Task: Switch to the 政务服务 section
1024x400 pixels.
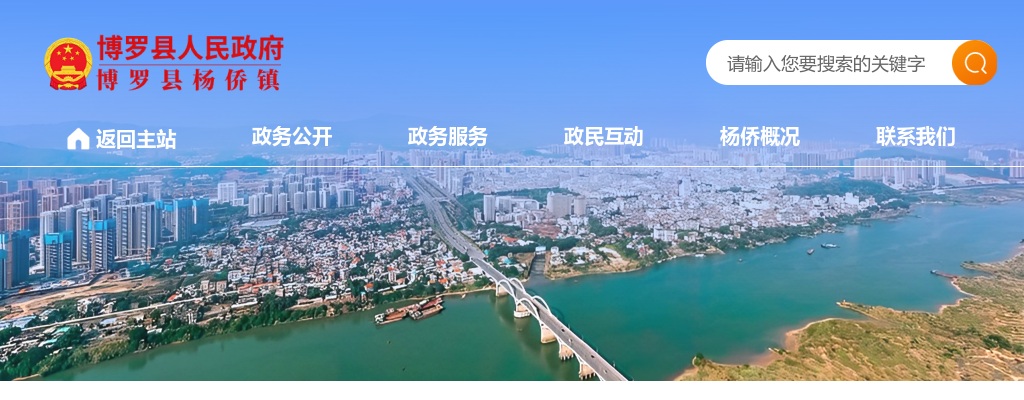Action: [448, 137]
